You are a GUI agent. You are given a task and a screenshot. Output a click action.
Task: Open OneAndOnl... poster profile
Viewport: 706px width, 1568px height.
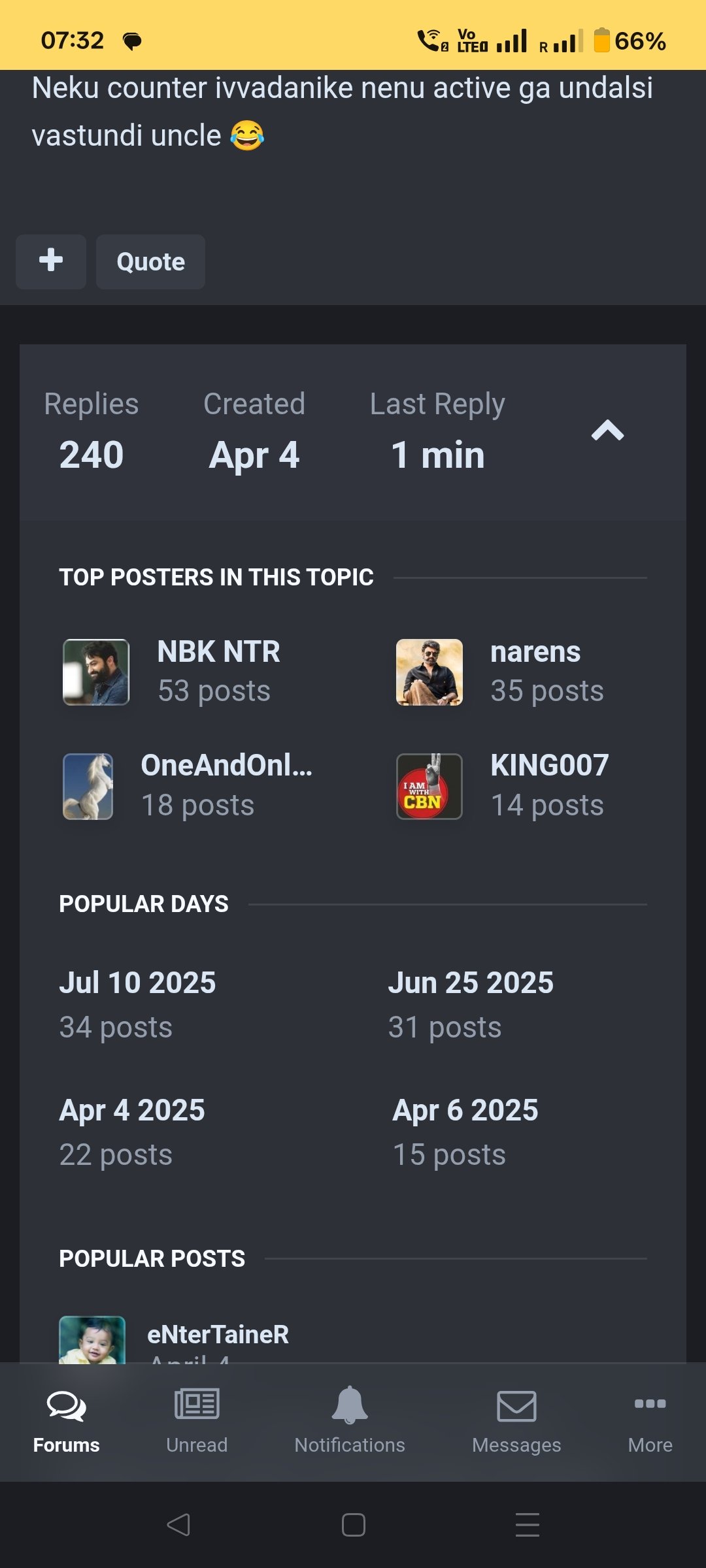[x=226, y=766]
